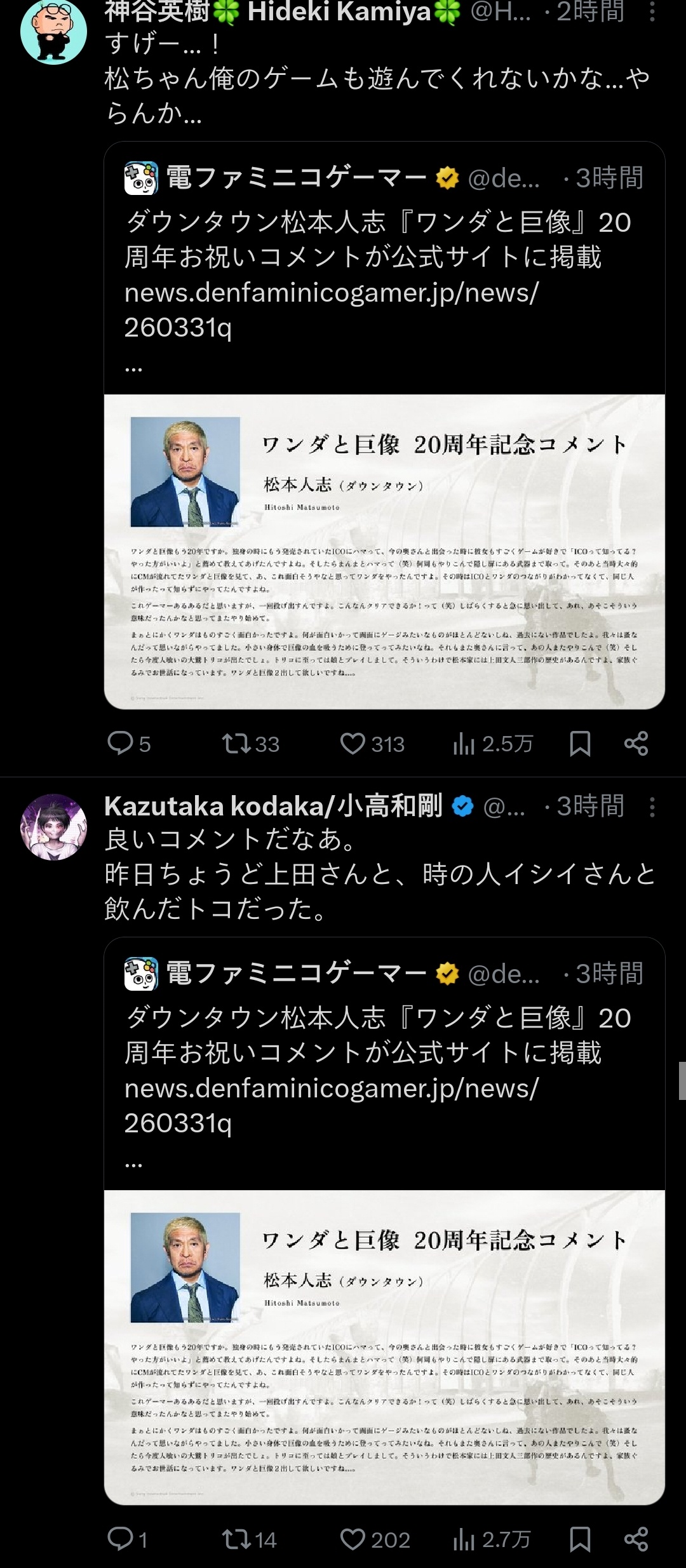Open Hideki Kamiya's profile avatar
Image resolution: width=686 pixels, height=1568 pixels.
[54, 30]
